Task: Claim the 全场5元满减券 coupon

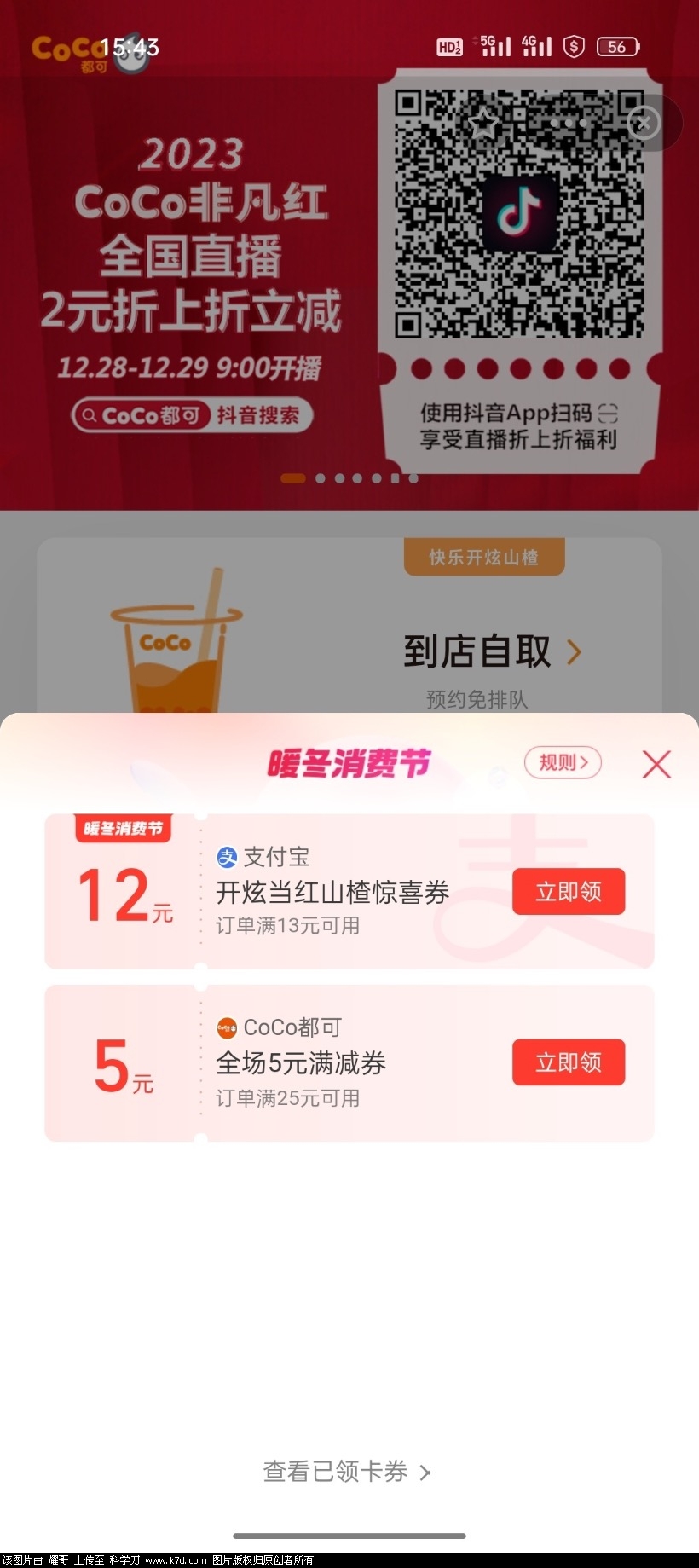Action: 568,1062
